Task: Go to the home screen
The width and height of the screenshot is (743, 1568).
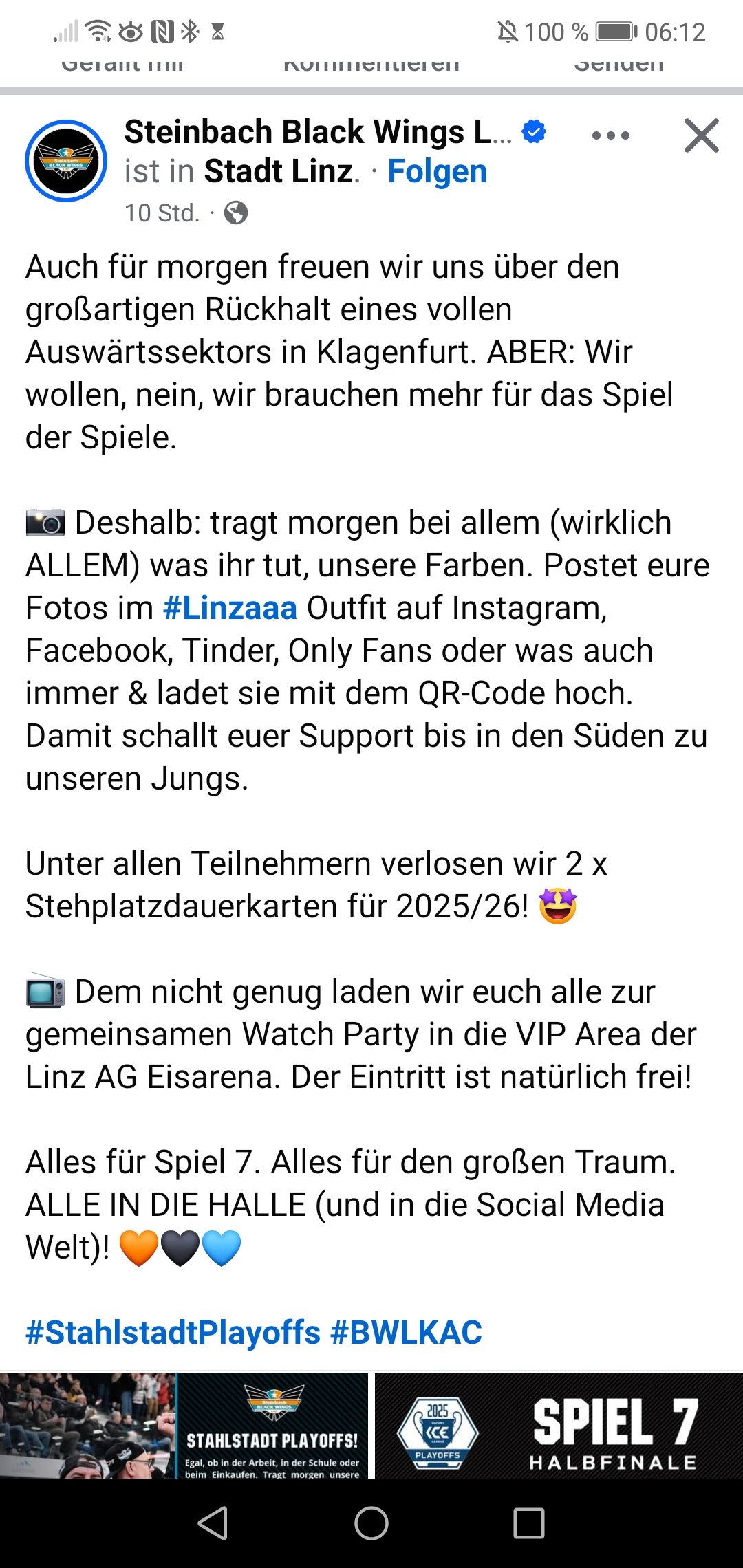Action: coord(371,1523)
